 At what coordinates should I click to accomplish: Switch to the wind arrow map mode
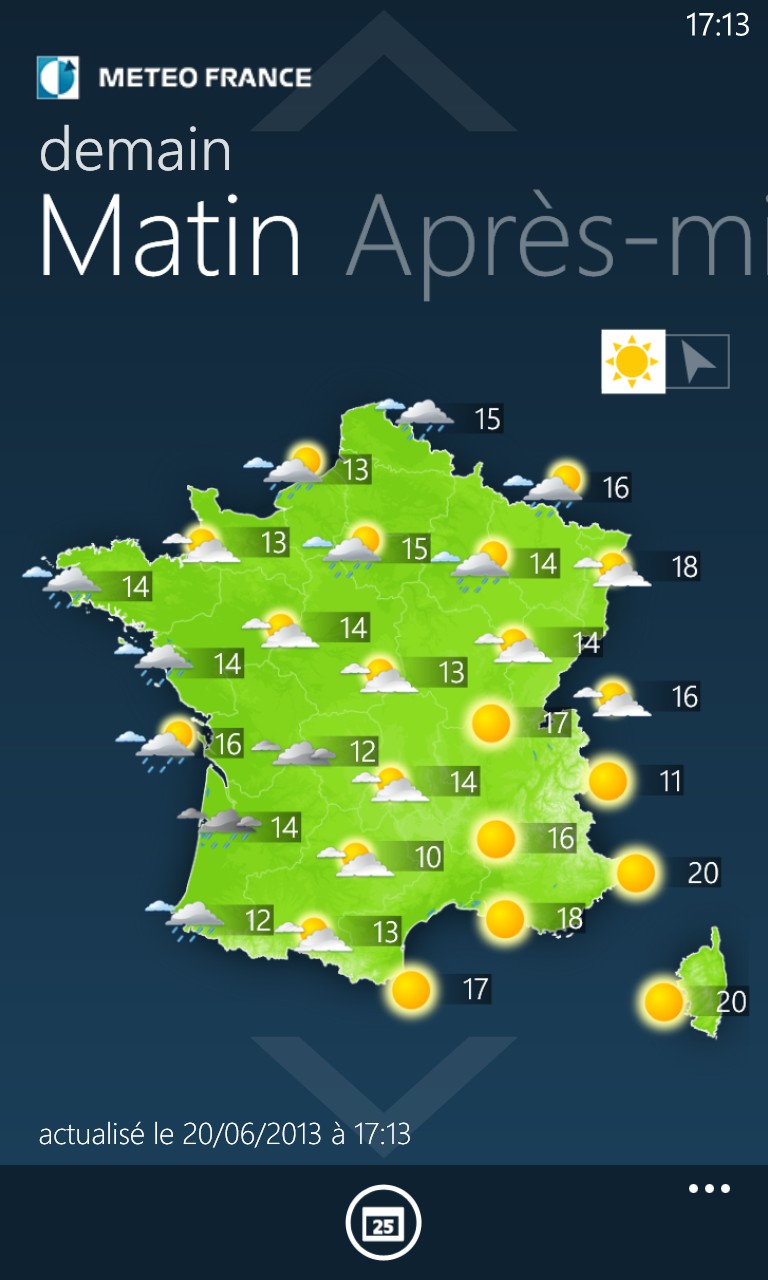click(698, 361)
